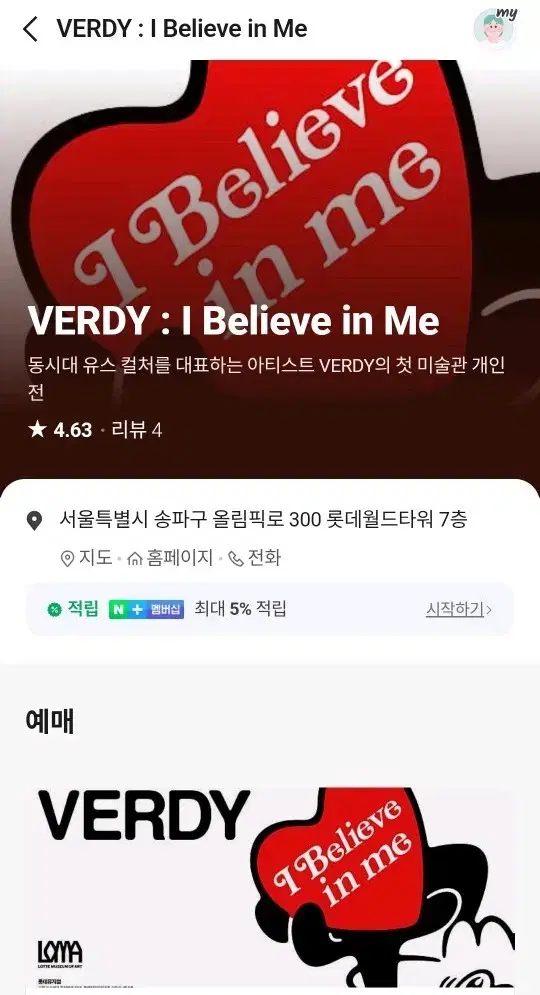Call the venue via 전화
This screenshot has width=540, height=995.
pos(254,558)
